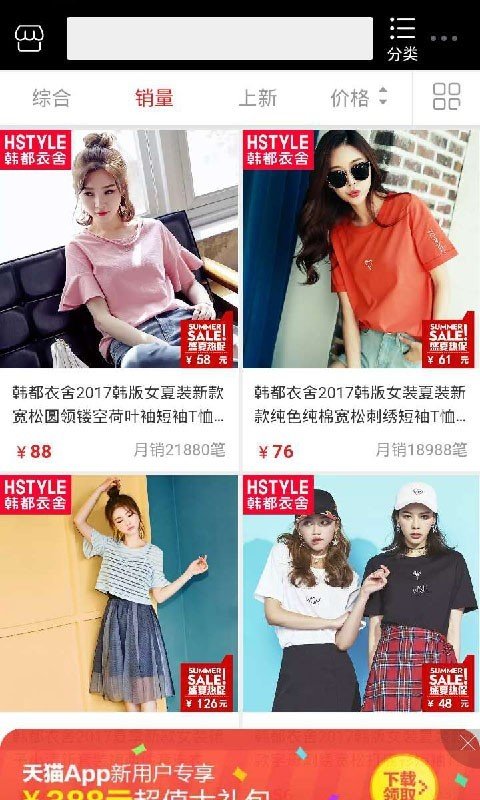Open the store home icon
This screenshot has width=480, height=800.
click(x=29, y=38)
